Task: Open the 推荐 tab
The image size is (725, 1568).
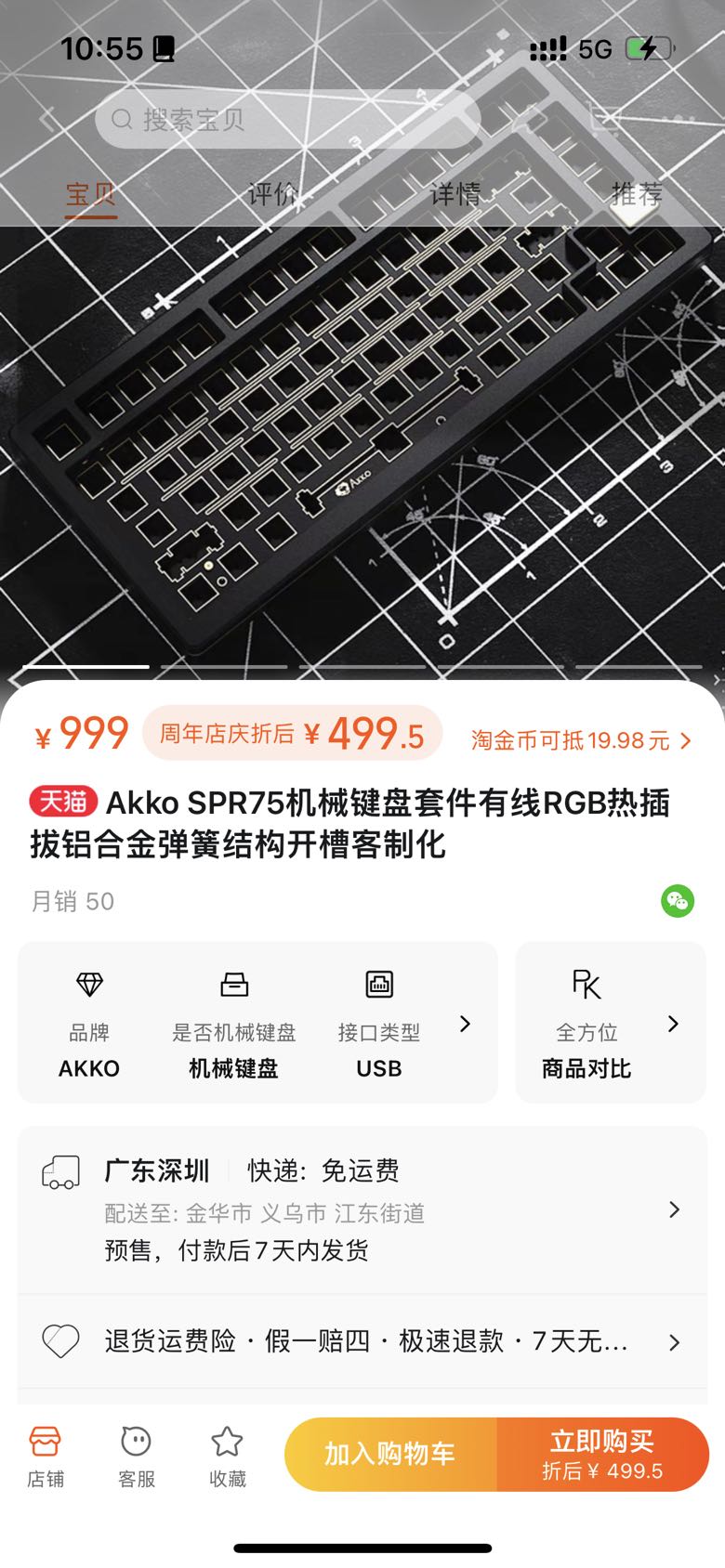Action: pyautogui.click(x=636, y=195)
